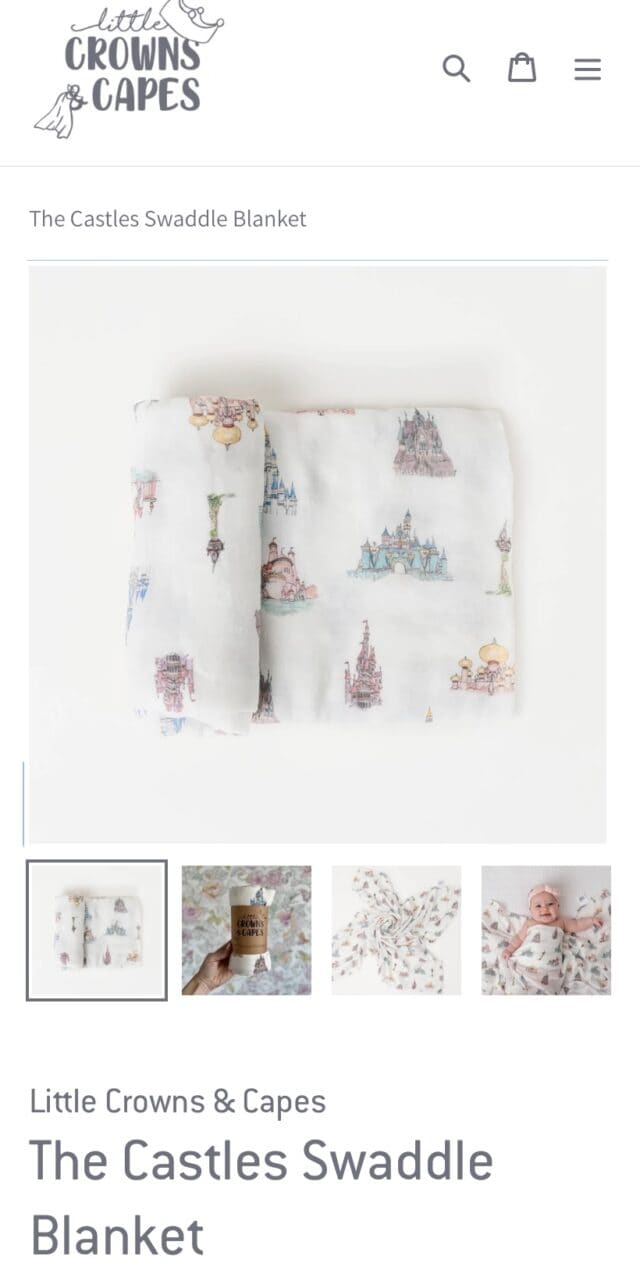Open the search icon
This screenshot has height=1263, width=640.
456,68
